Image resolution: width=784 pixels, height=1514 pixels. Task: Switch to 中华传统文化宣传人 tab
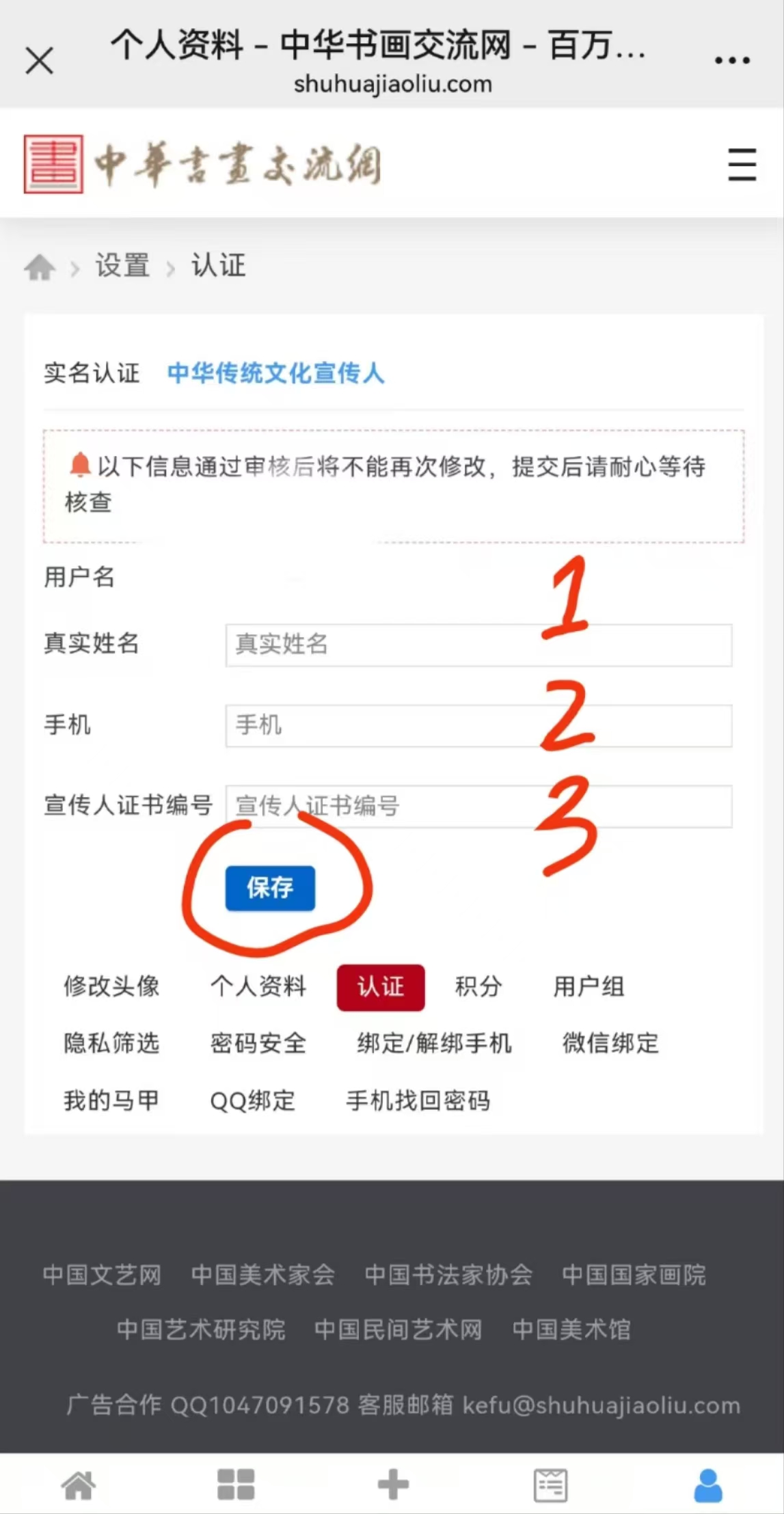[275, 373]
